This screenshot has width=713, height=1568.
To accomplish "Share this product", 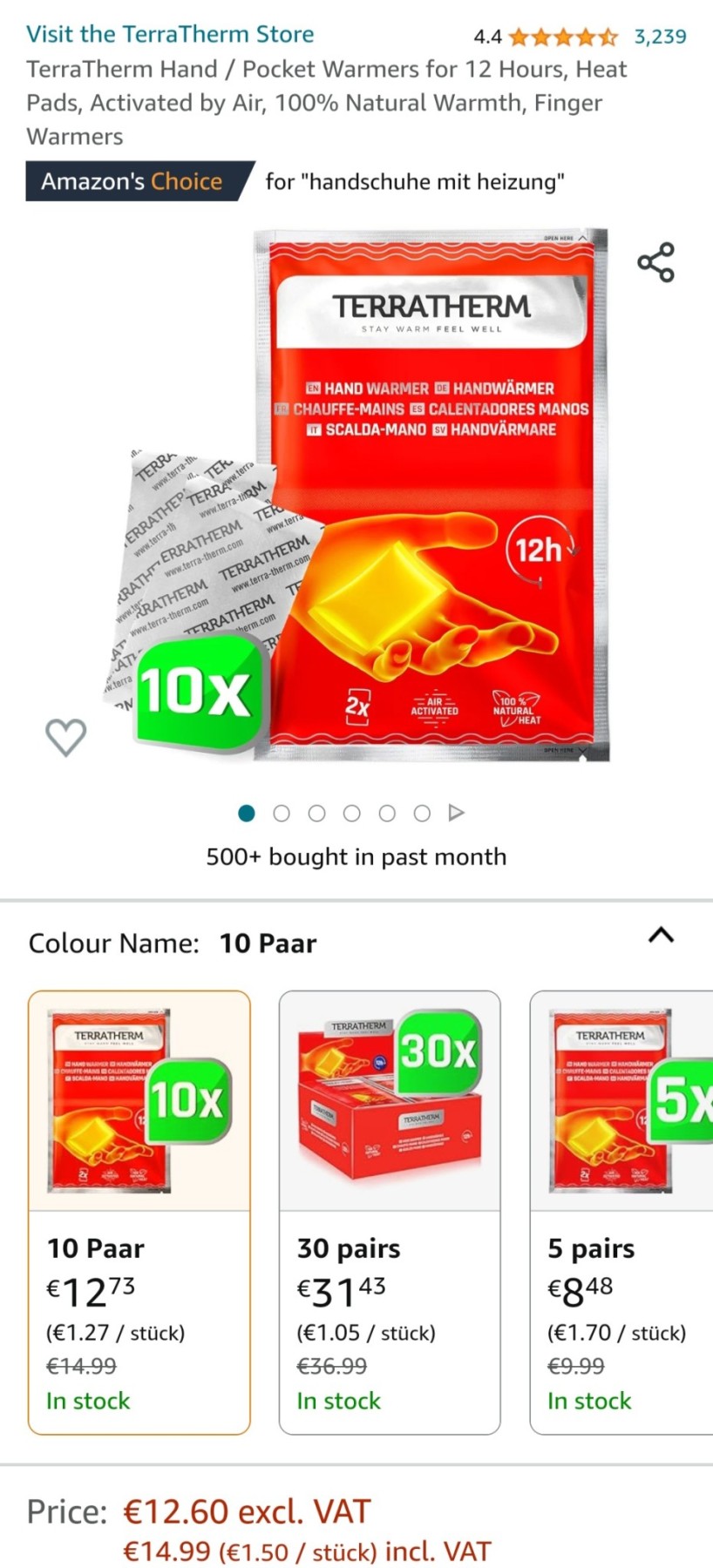I will 655,262.
